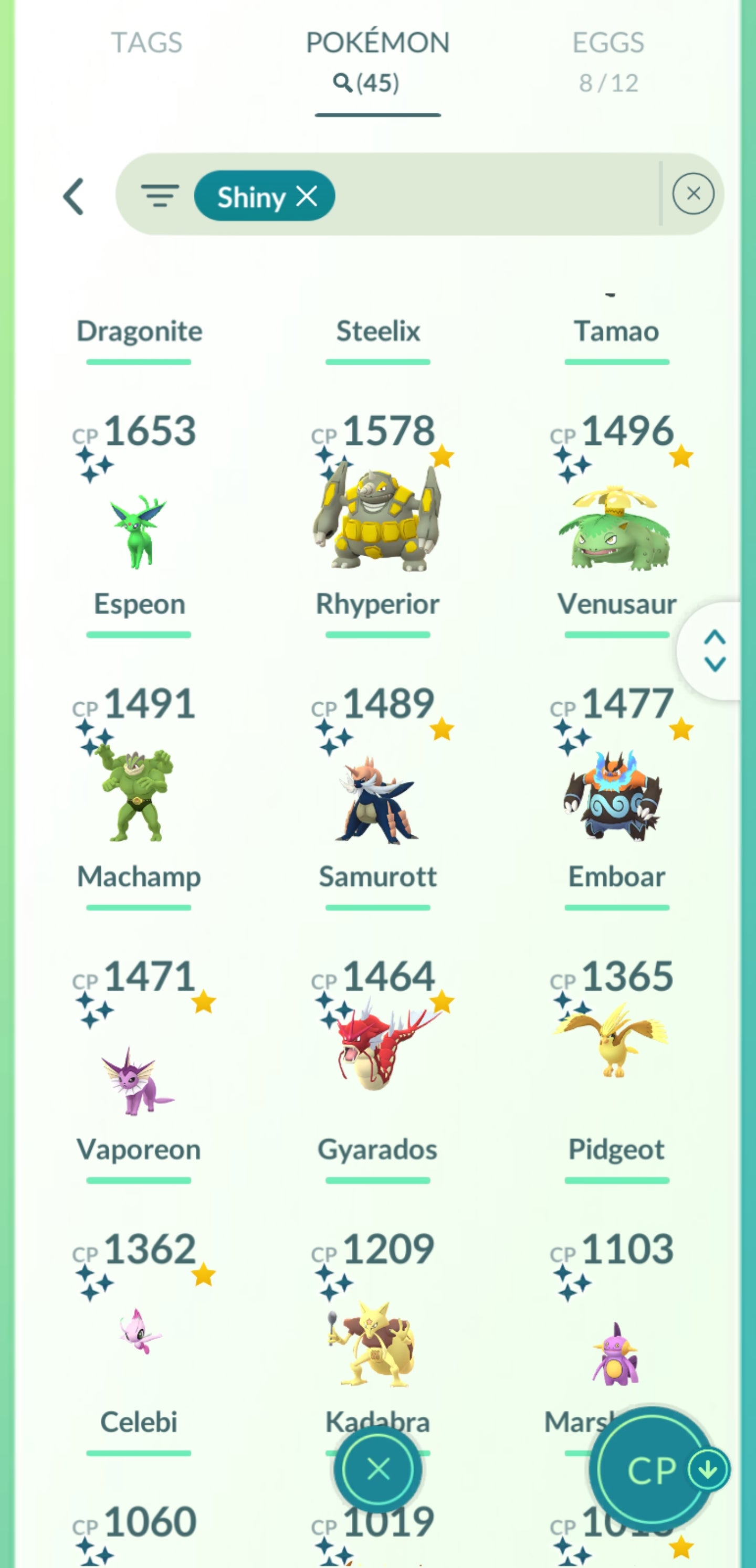View Celebi with CP 1362

(139, 1333)
